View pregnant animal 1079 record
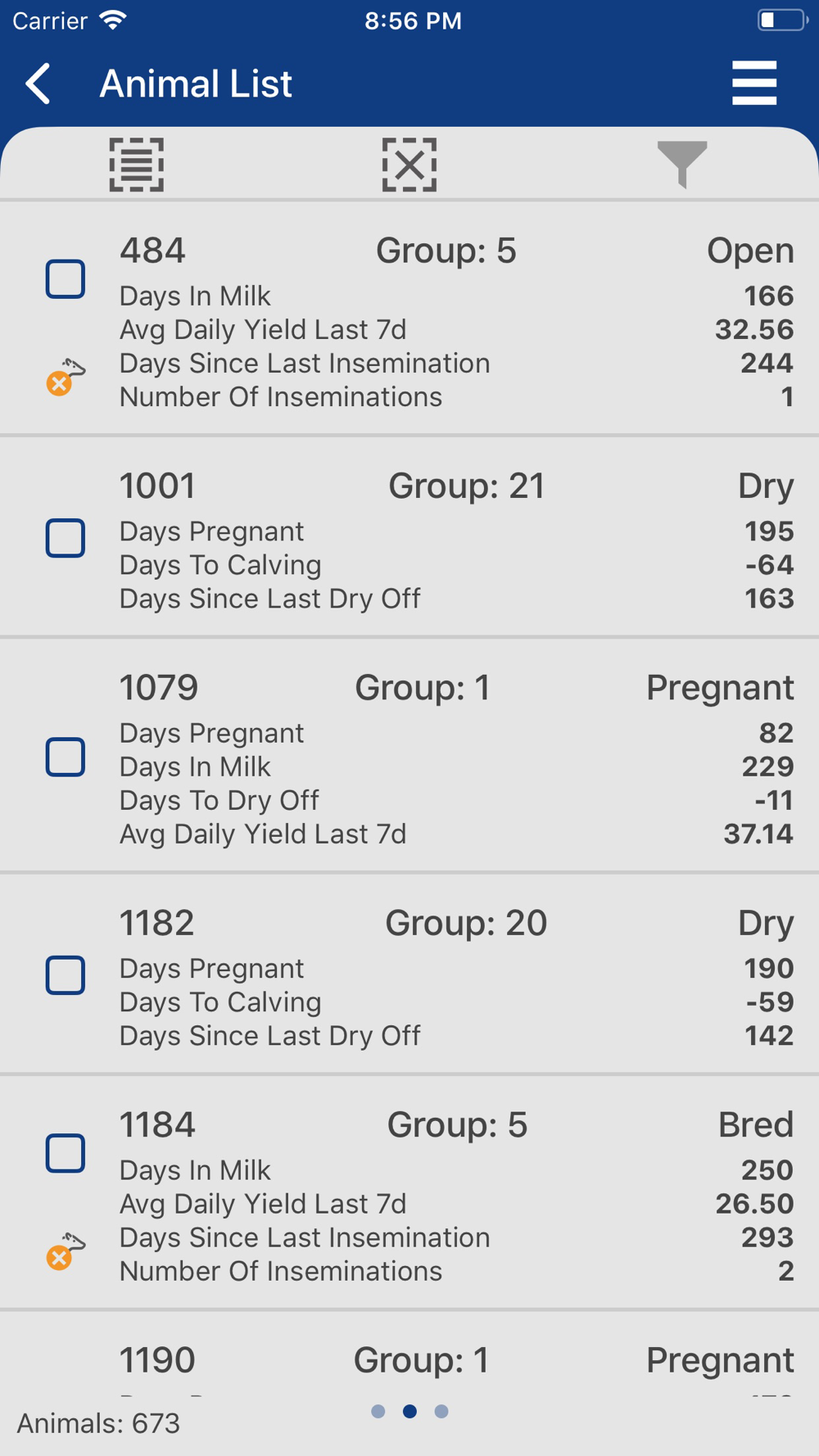 tap(409, 756)
